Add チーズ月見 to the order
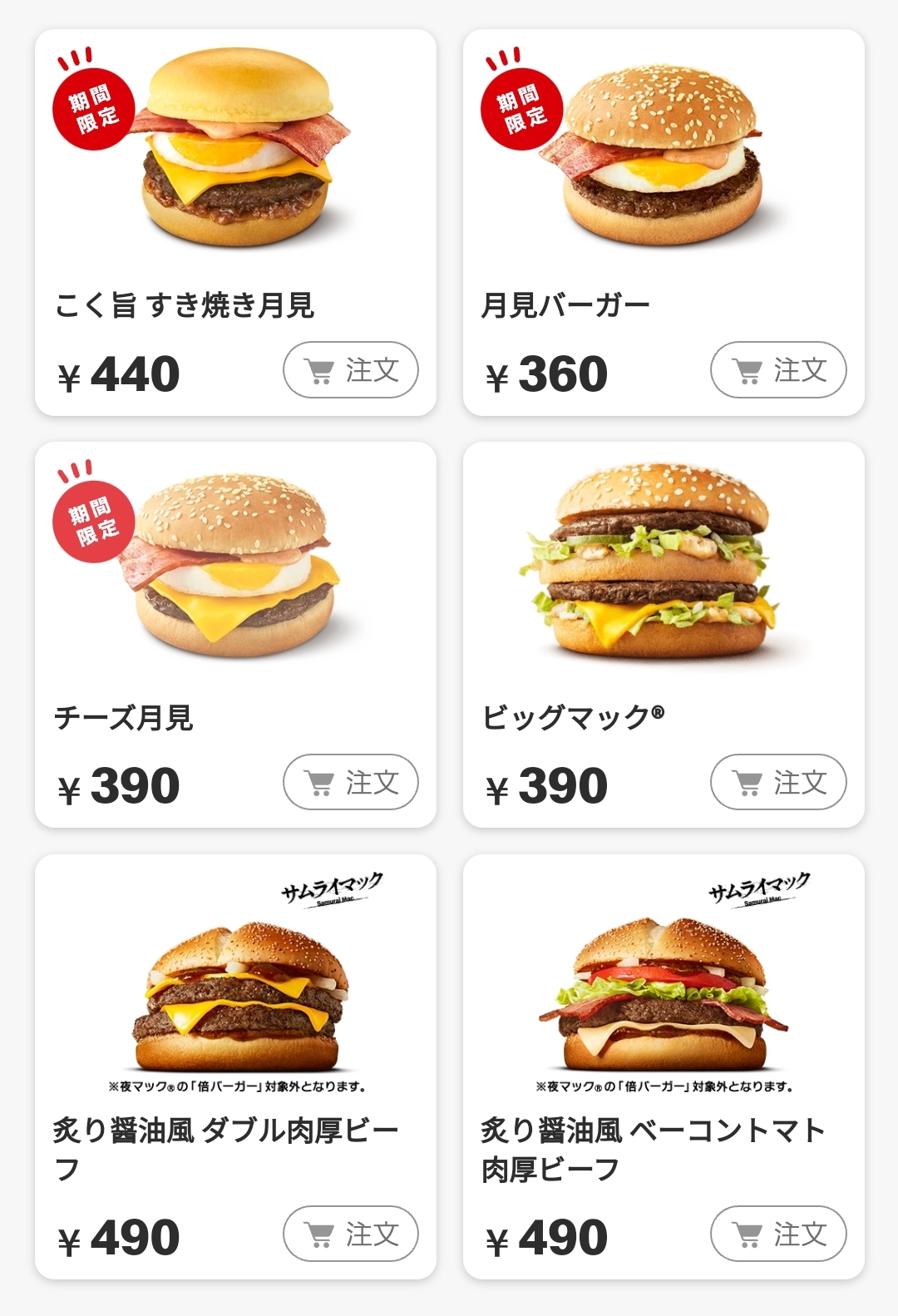 point(350,782)
